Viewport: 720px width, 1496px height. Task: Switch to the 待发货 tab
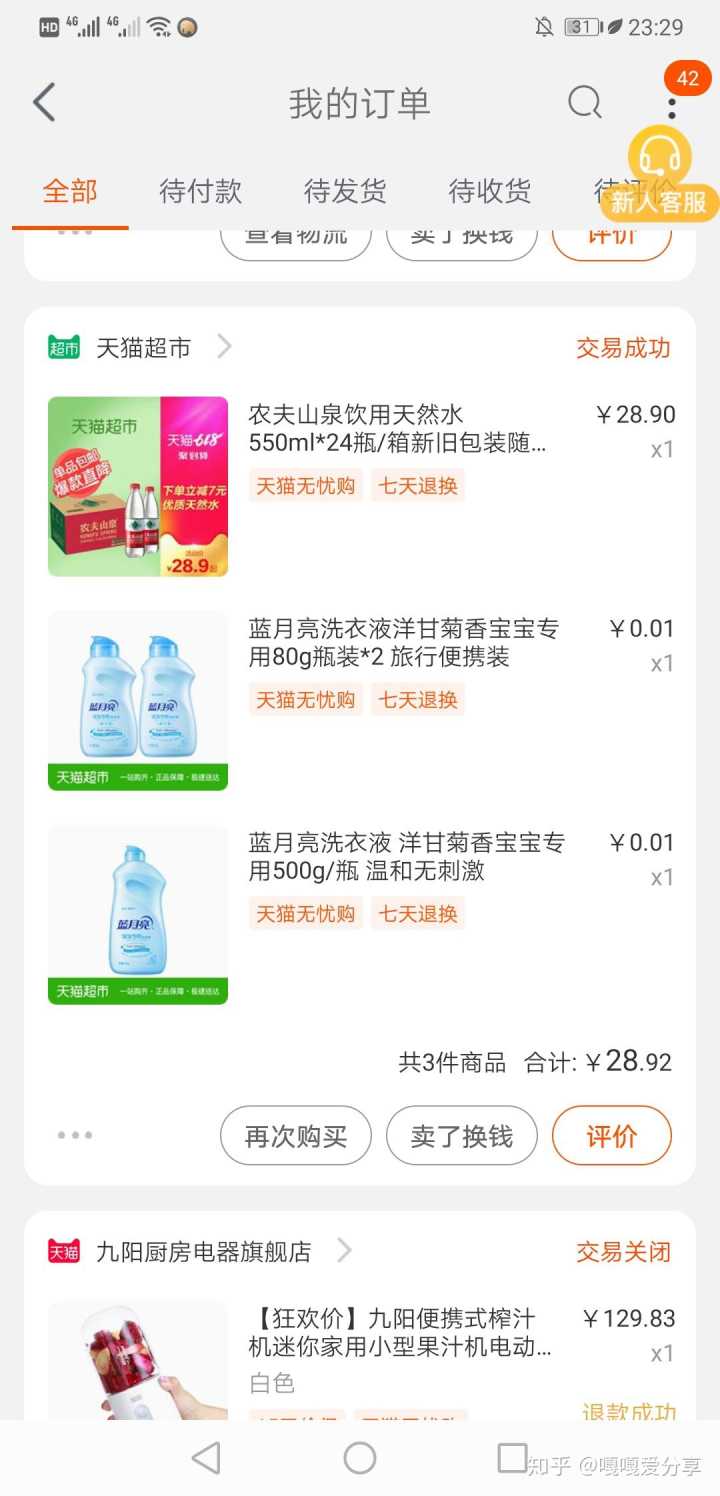345,191
